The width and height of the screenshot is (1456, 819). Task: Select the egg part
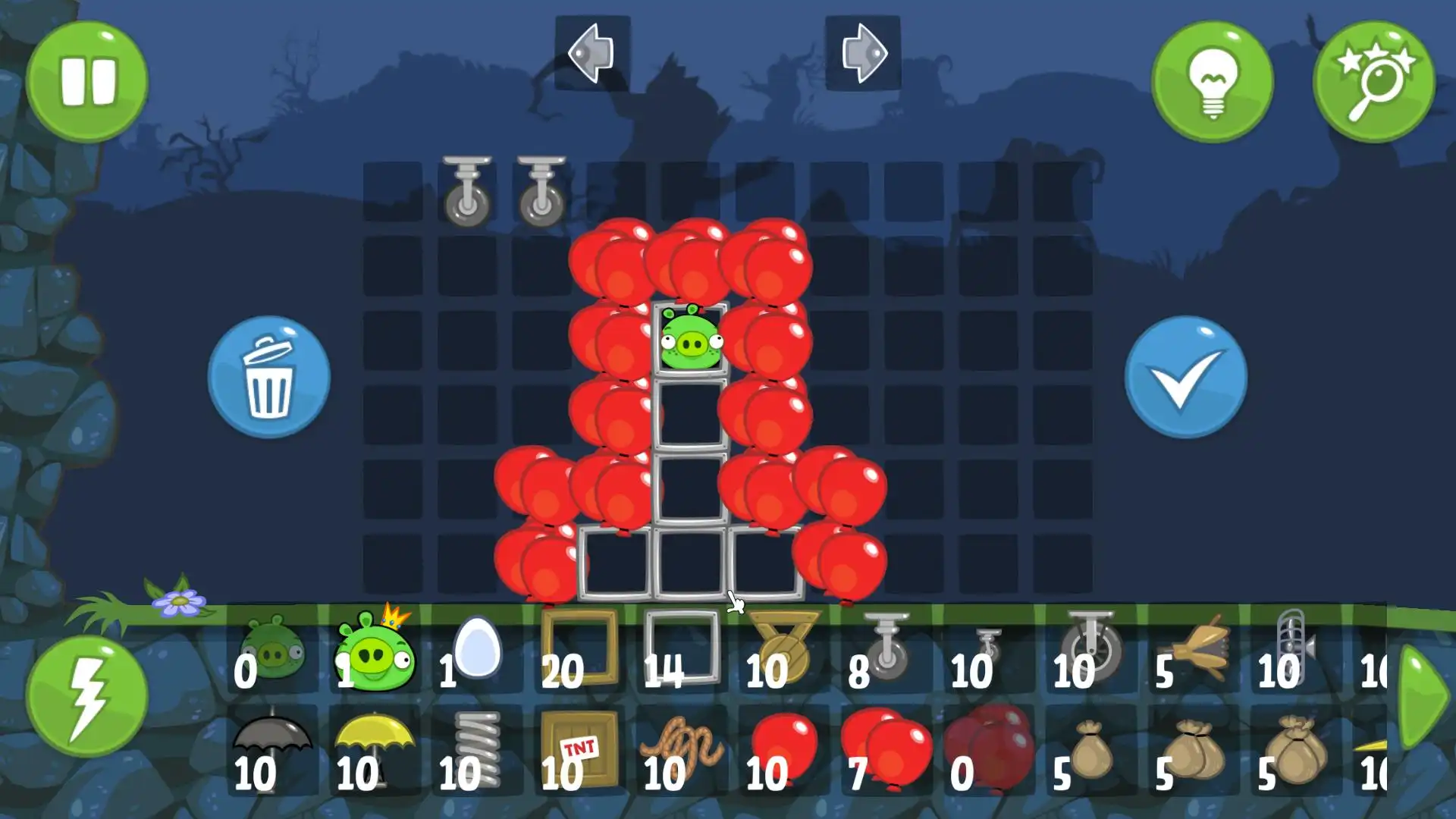tap(478, 651)
